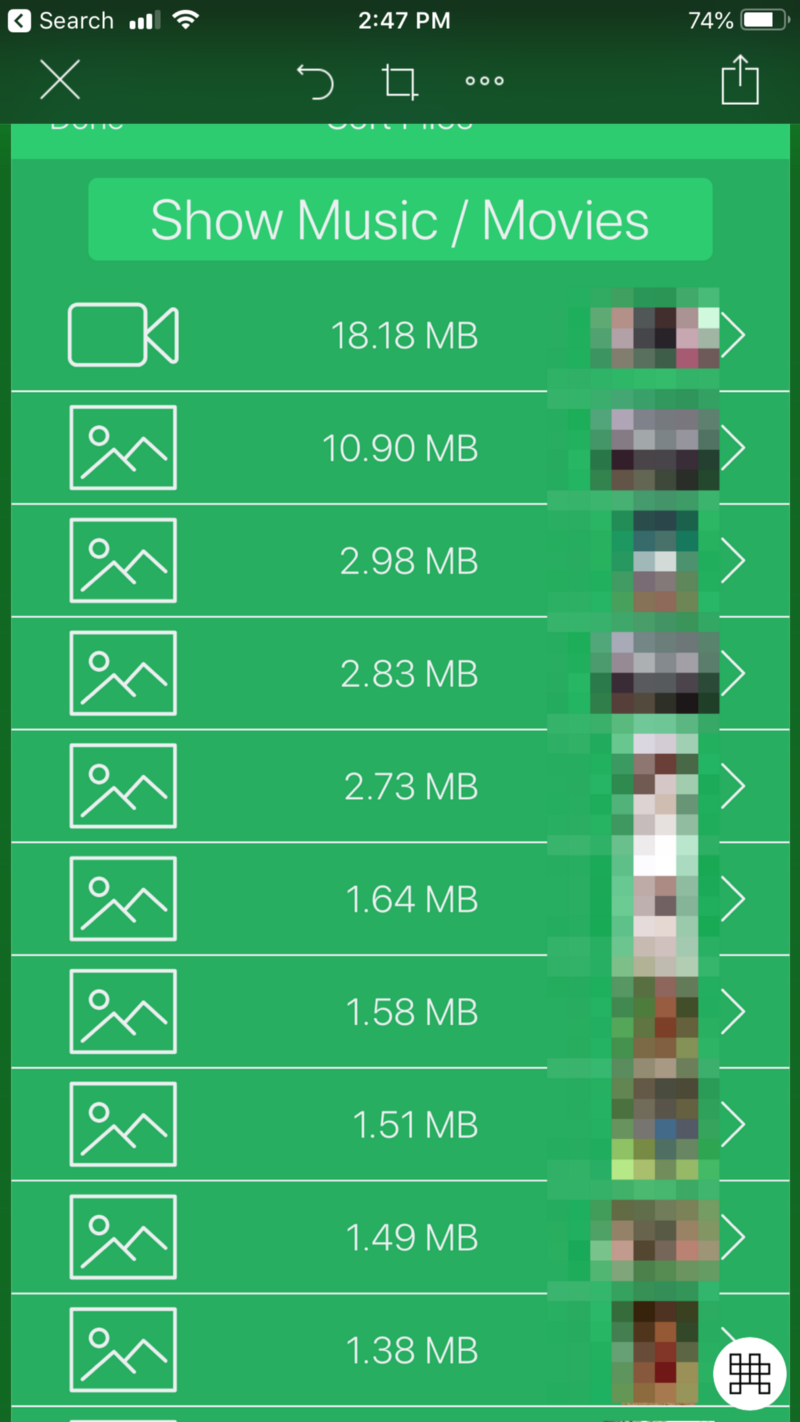
Task: Open the 1.64 MB image row
Action: [400, 900]
